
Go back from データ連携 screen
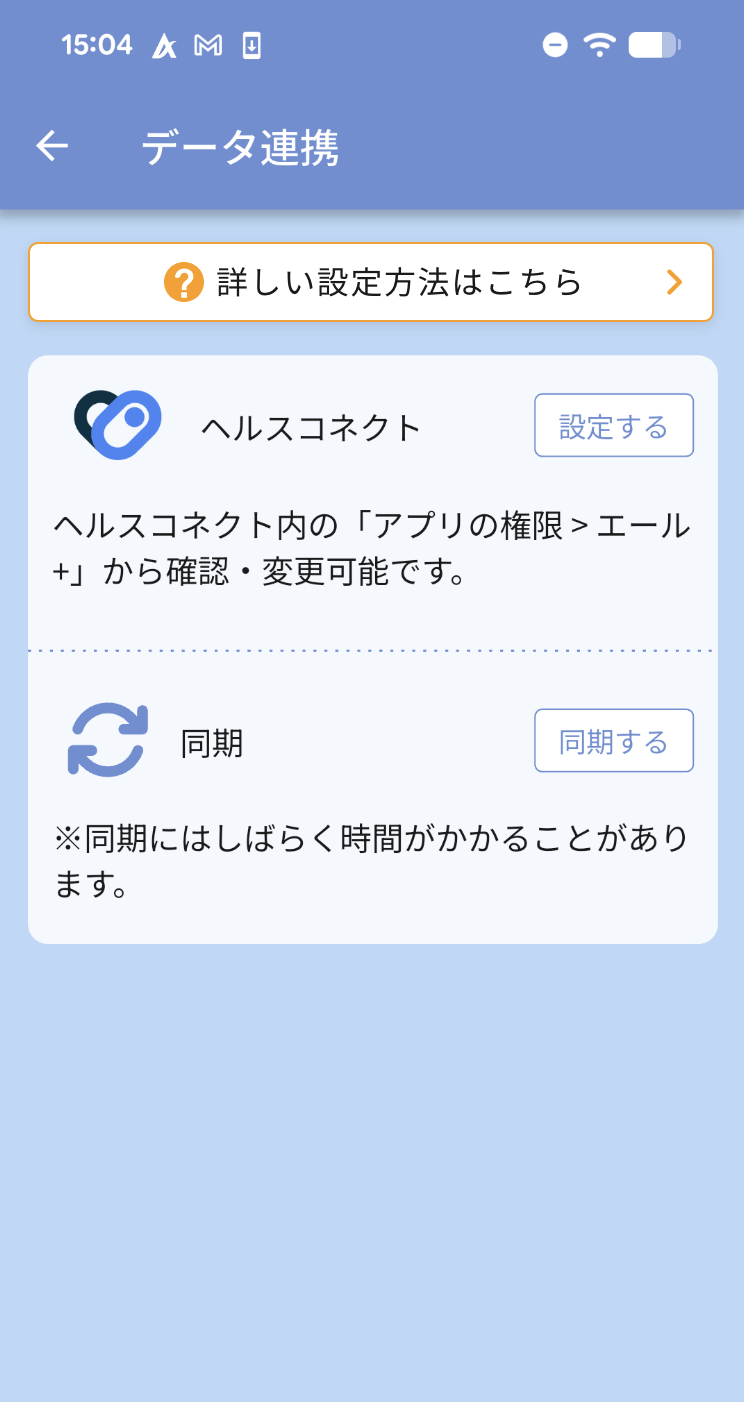52,147
